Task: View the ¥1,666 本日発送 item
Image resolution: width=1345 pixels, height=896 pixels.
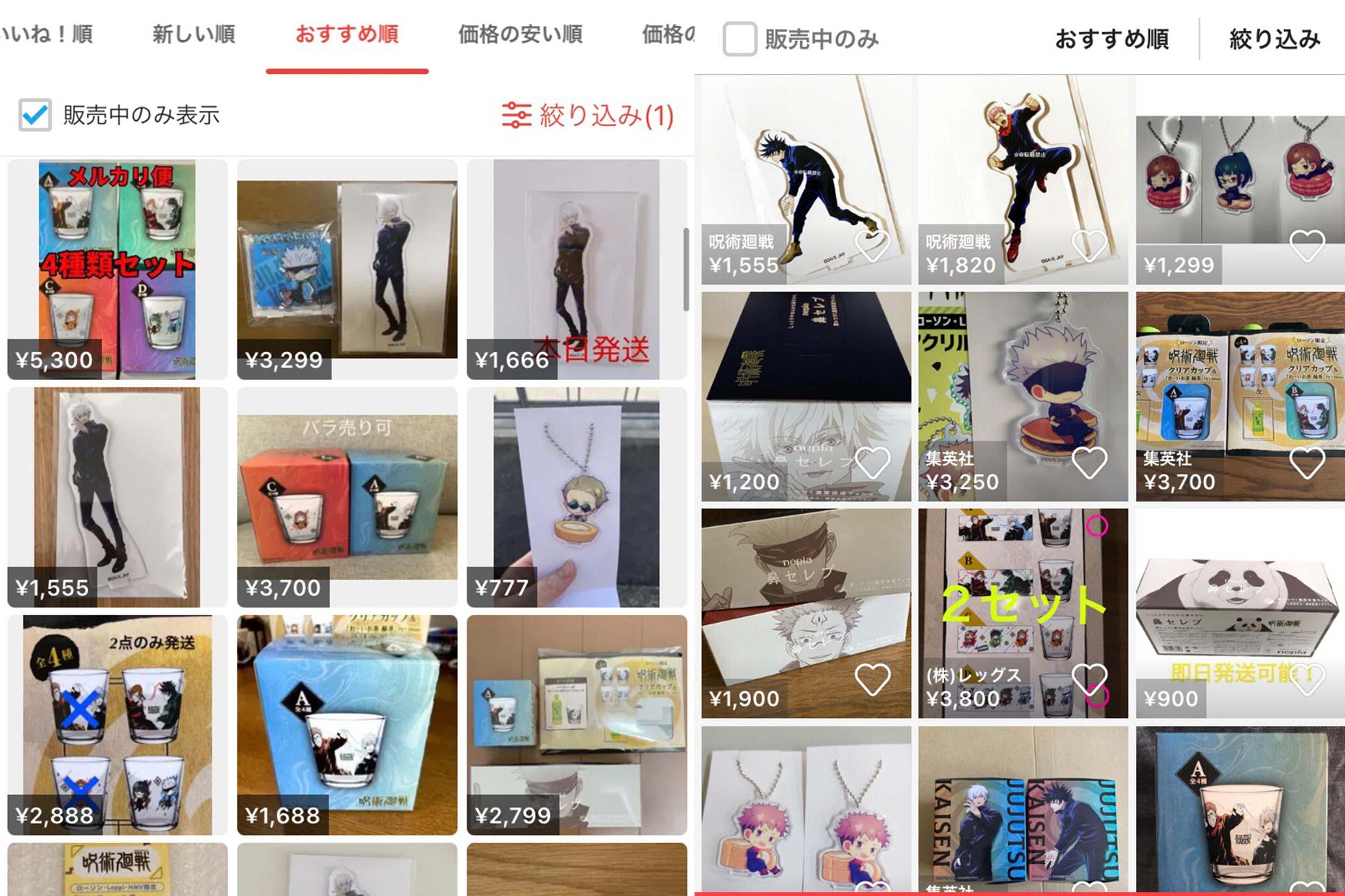Action: pos(576,268)
